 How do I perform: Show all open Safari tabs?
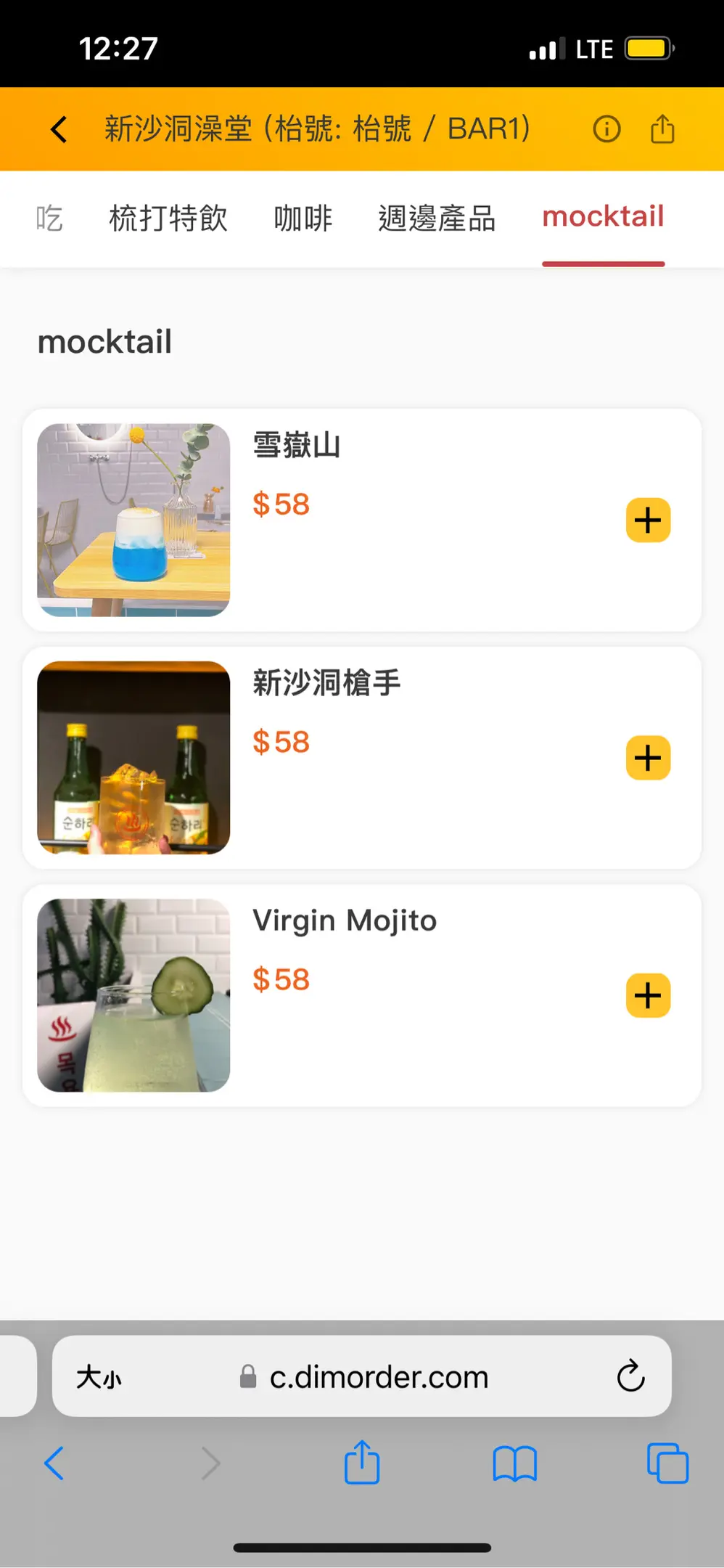(x=667, y=1463)
